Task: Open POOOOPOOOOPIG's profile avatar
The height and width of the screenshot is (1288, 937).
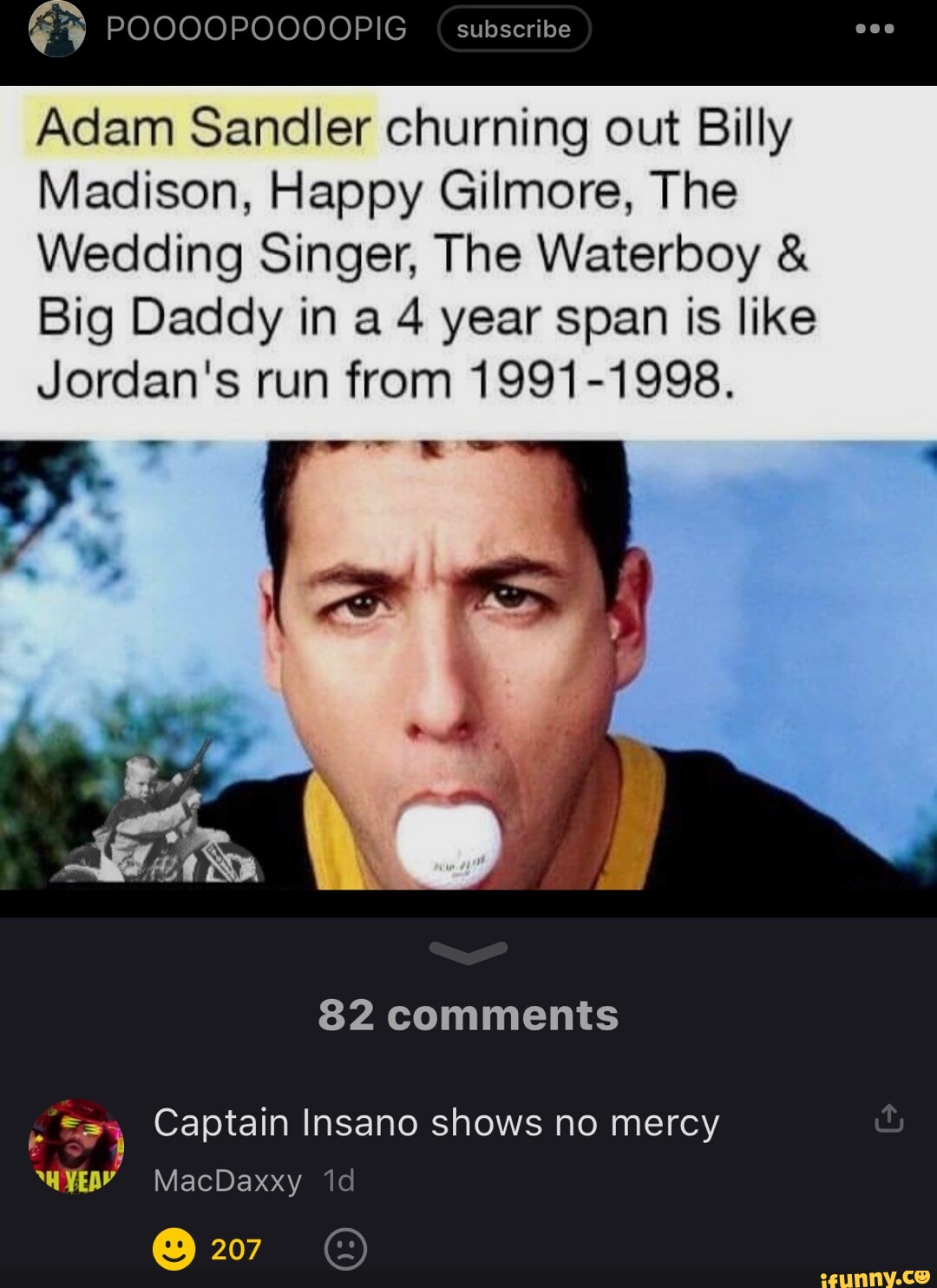Action: pyautogui.click(x=57, y=29)
